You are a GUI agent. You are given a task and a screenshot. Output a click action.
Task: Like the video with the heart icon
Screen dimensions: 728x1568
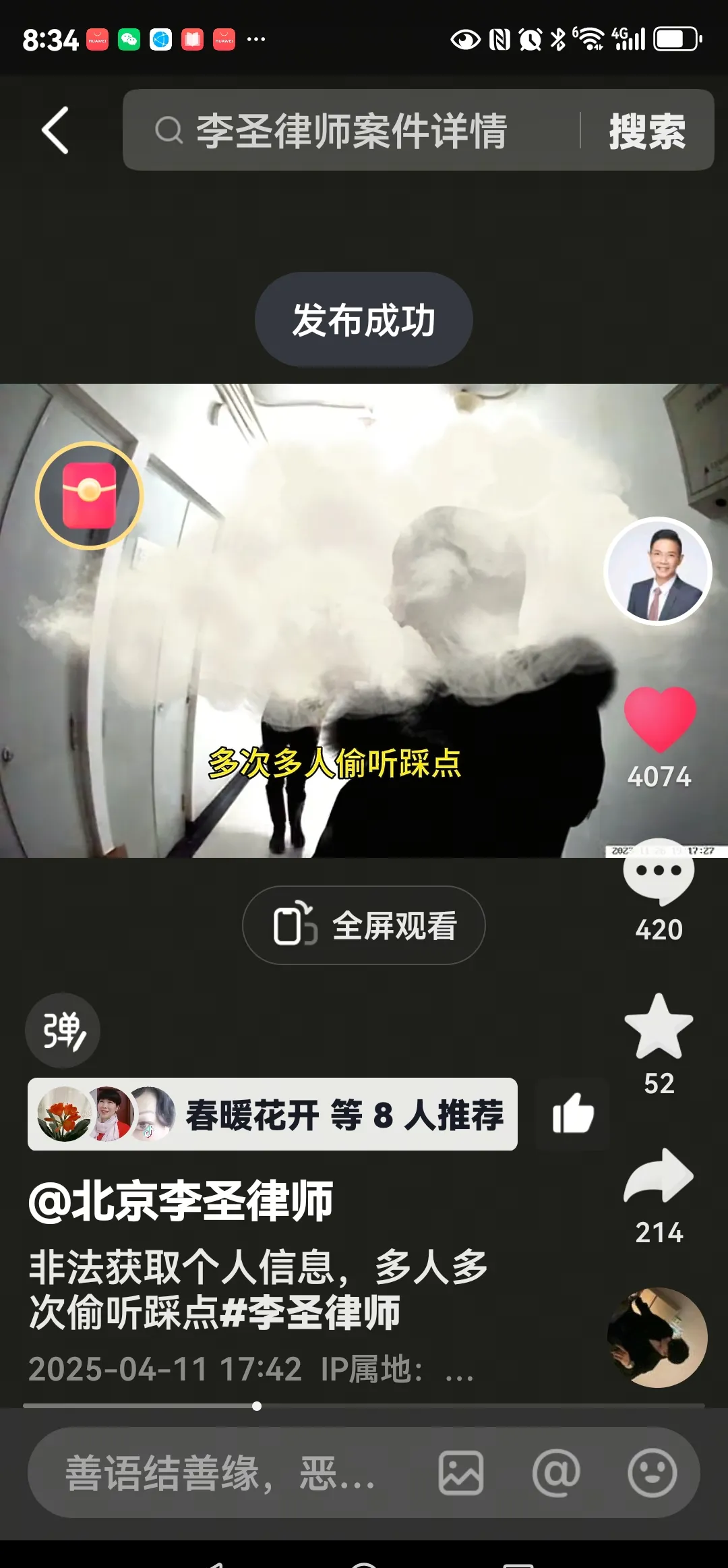(x=659, y=719)
